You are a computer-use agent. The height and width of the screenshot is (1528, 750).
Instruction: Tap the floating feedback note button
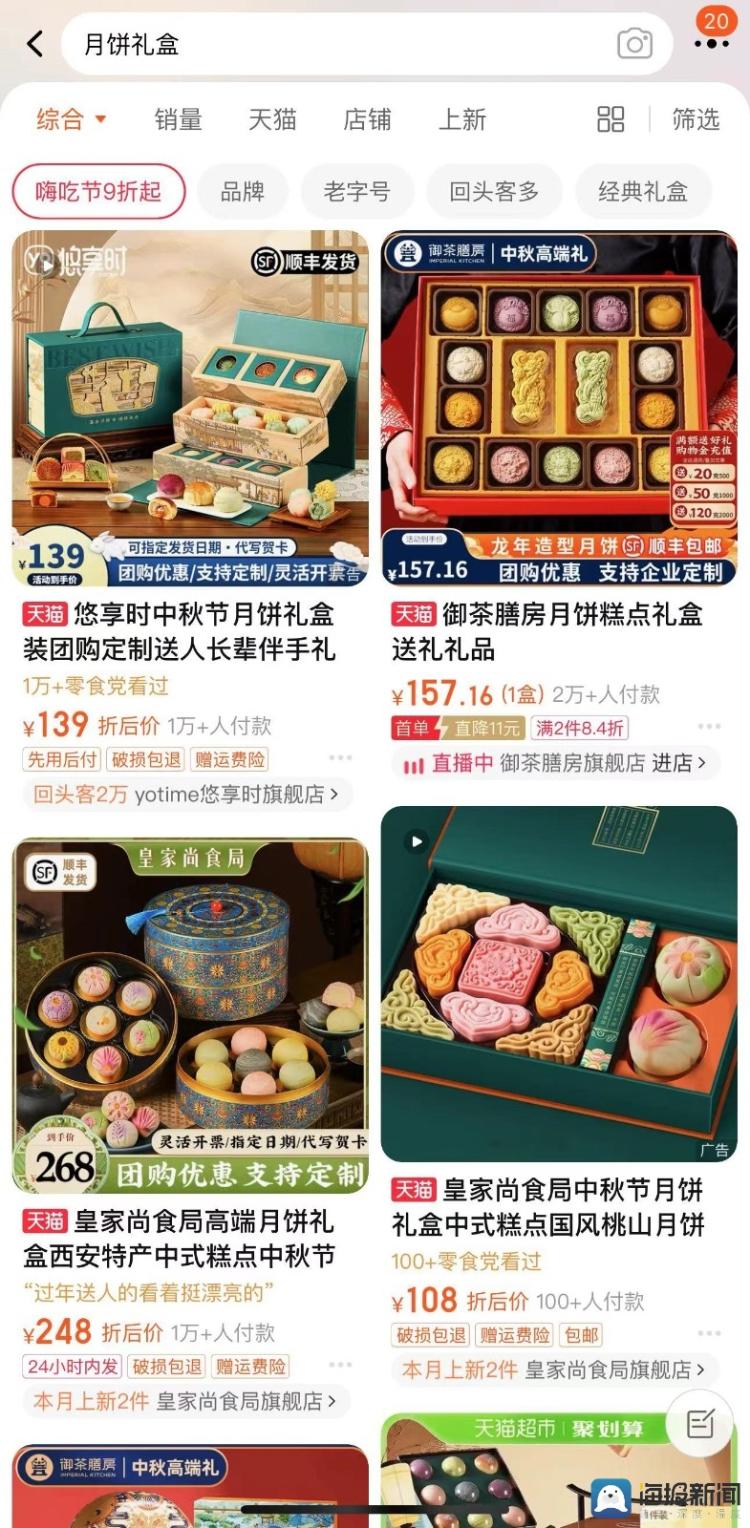(700, 1422)
